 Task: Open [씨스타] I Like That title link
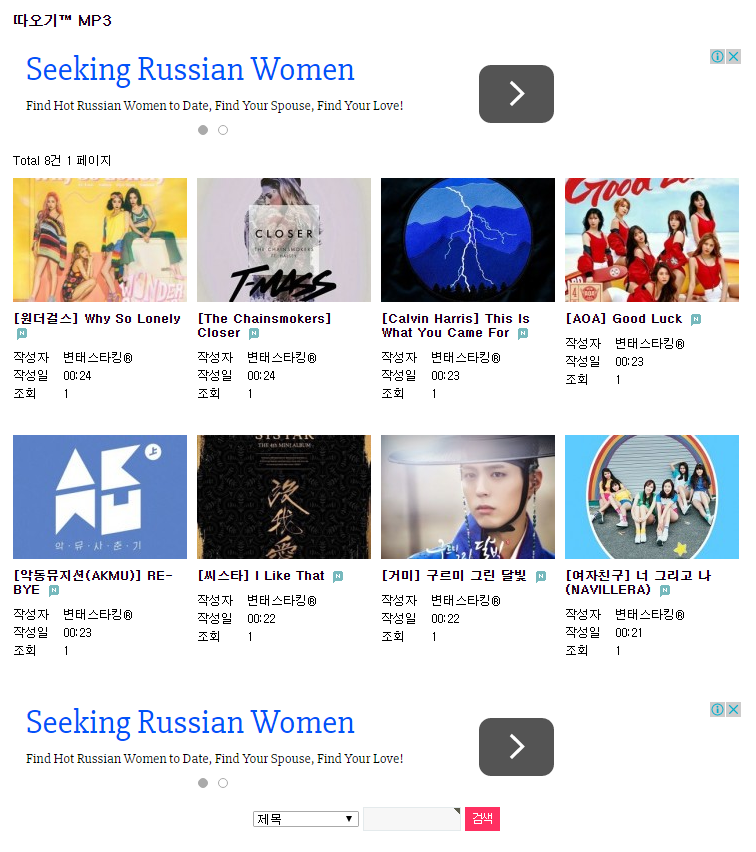coord(260,576)
